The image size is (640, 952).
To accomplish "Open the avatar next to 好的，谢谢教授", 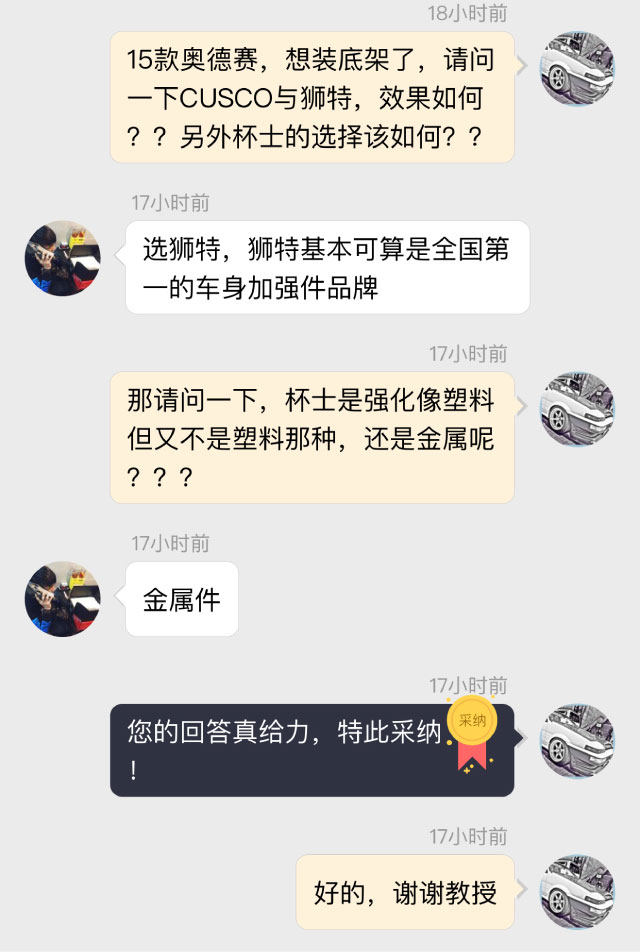I will [x=577, y=892].
